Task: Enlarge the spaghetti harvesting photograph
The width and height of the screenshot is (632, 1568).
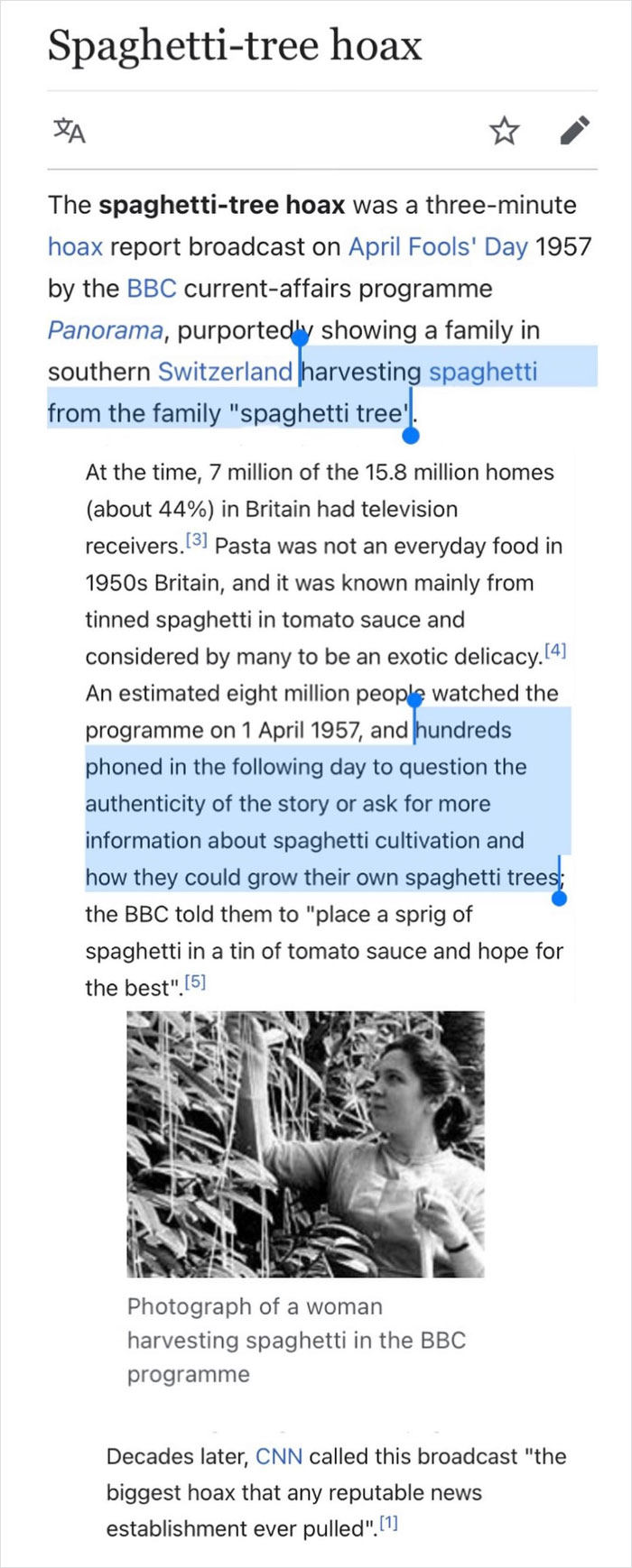Action: click(305, 1143)
